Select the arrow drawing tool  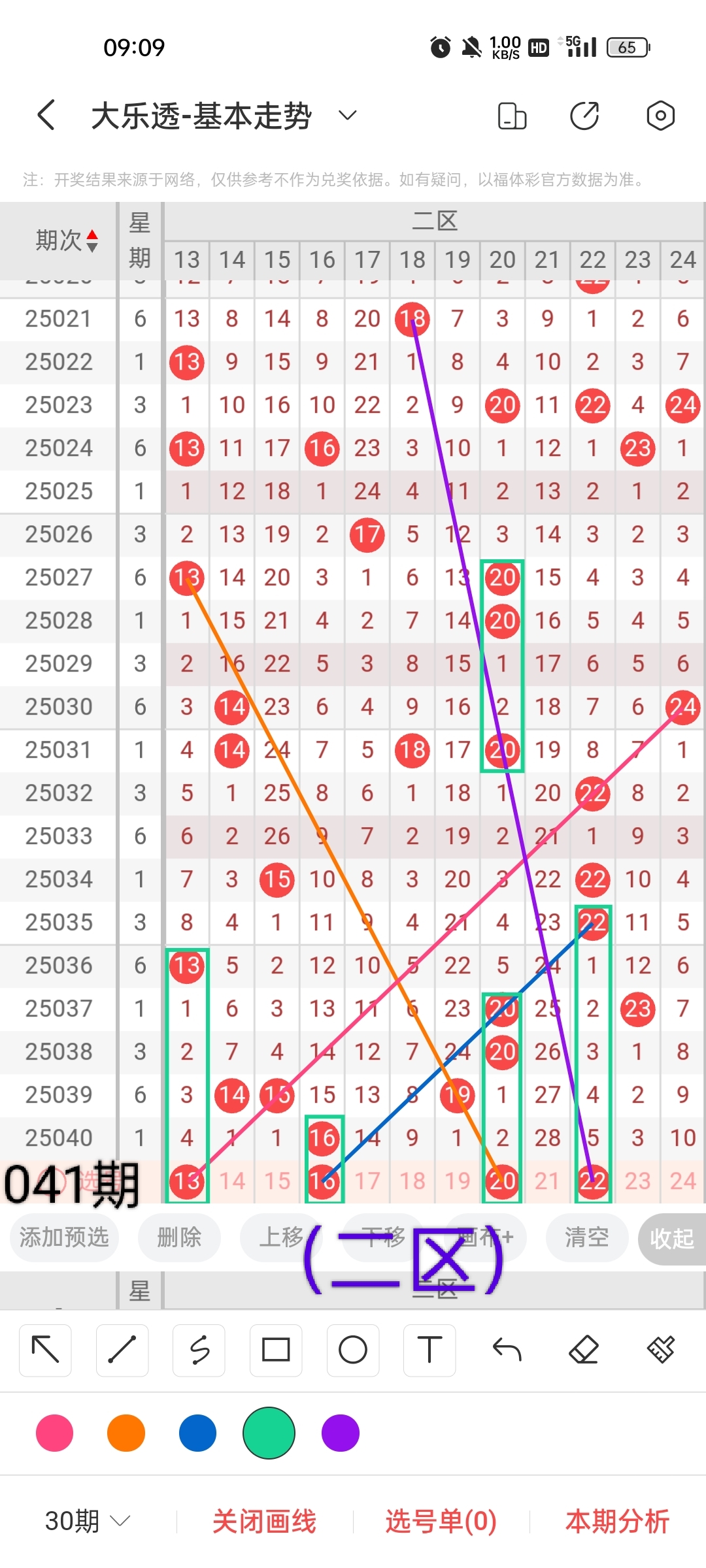(45, 1350)
